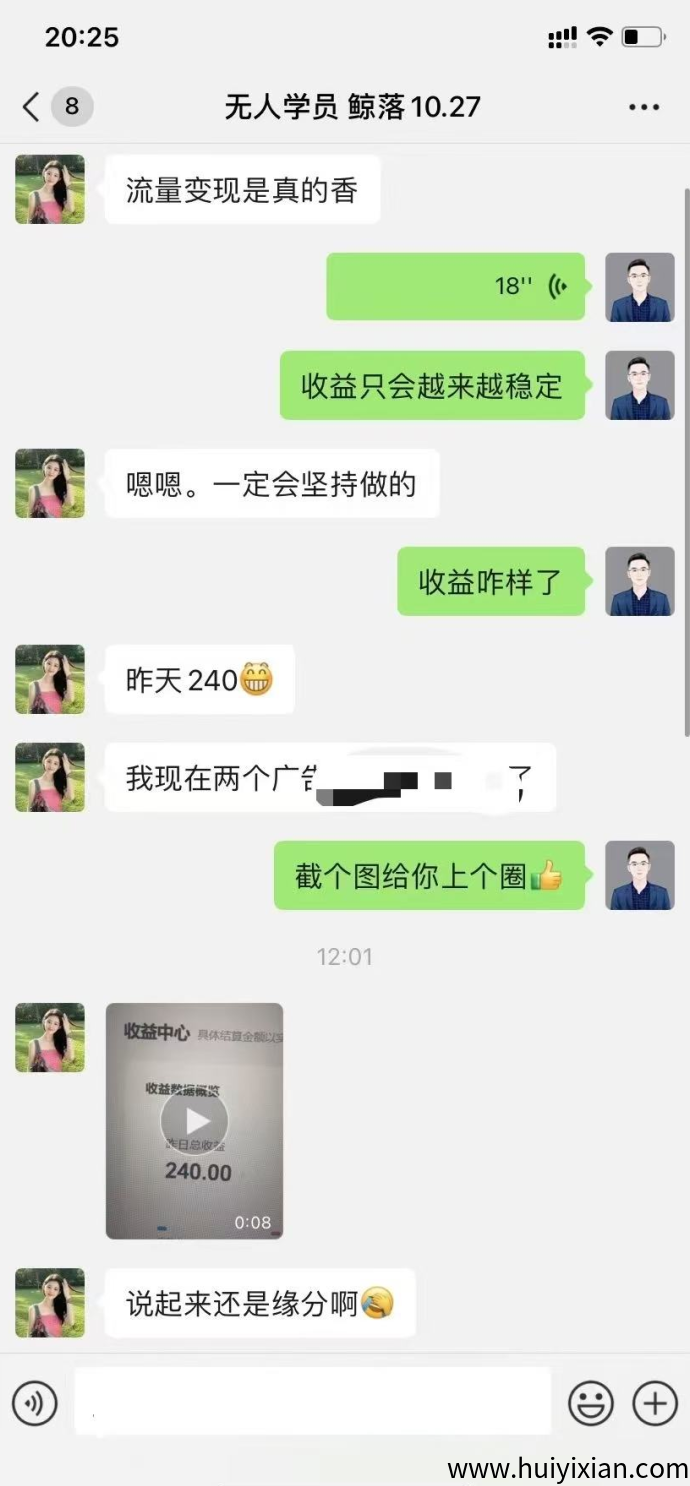Focus the message text field
The height and width of the screenshot is (1486, 690).
click(x=312, y=1402)
